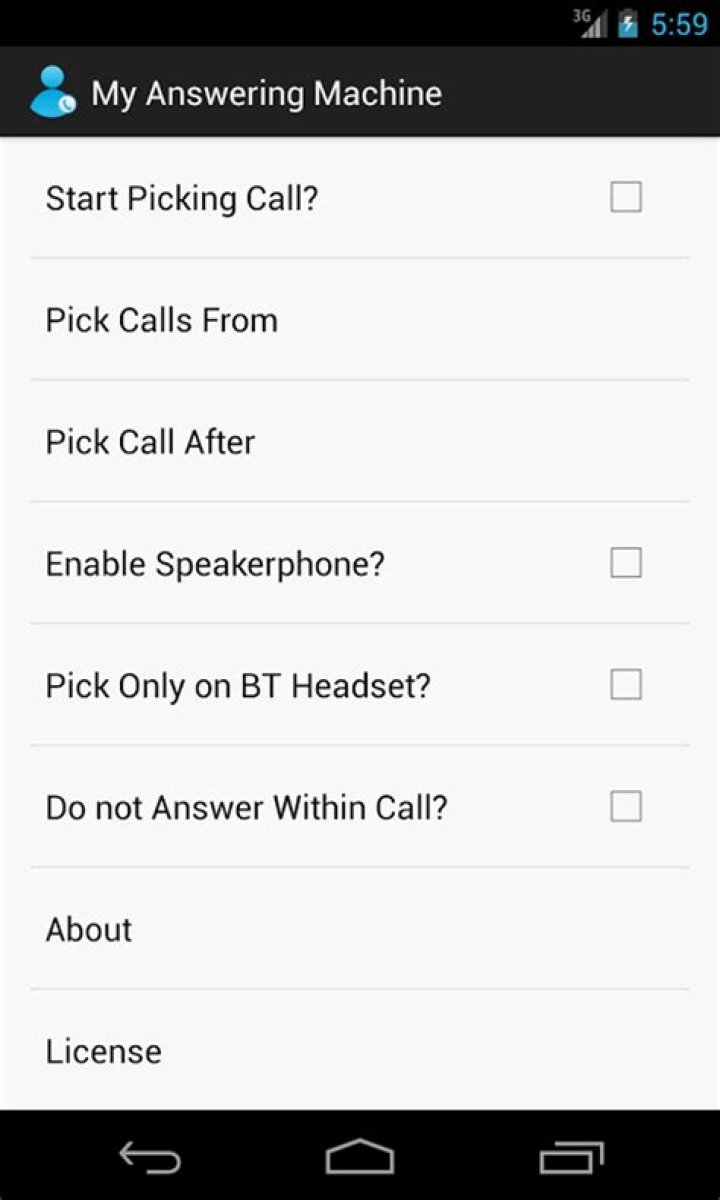
Task: Check Pick Only on BT Headset
Action: click(x=625, y=684)
